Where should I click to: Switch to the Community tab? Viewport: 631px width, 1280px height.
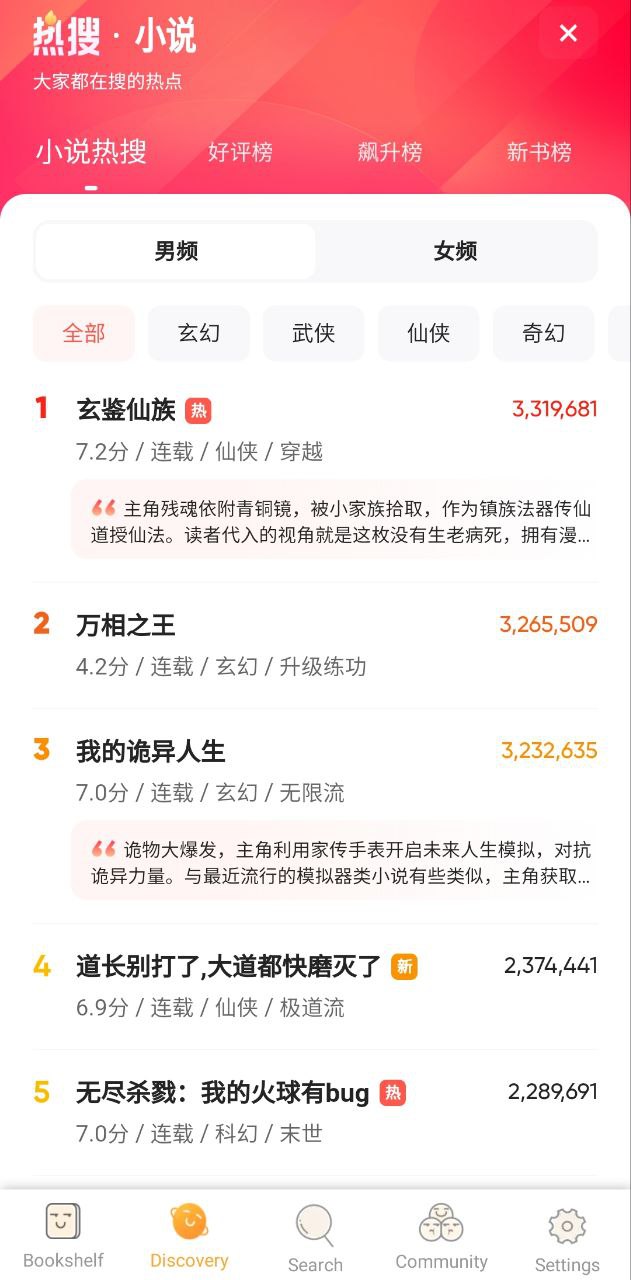click(x=441, y=1236)
